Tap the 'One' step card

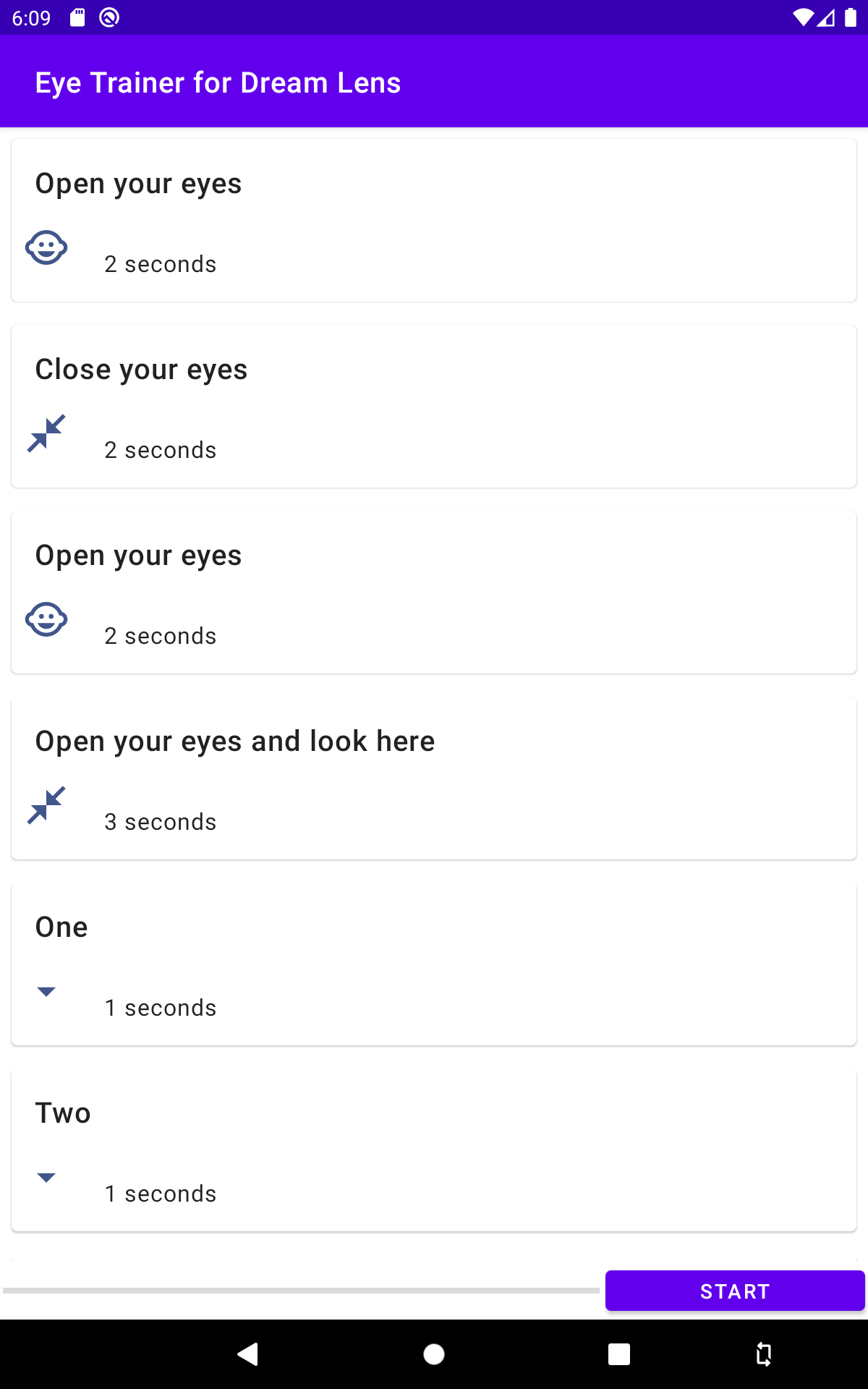pyautogui.click(x=434, y=964)
